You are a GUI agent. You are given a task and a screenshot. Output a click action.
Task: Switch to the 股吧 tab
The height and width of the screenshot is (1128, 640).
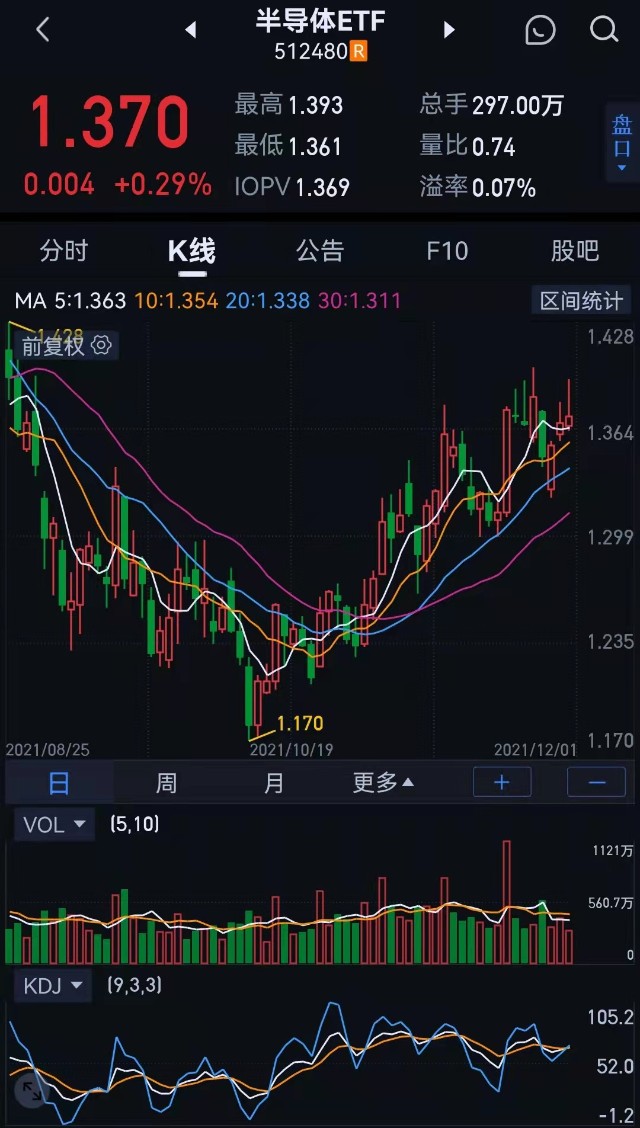(x=575, y=250)
